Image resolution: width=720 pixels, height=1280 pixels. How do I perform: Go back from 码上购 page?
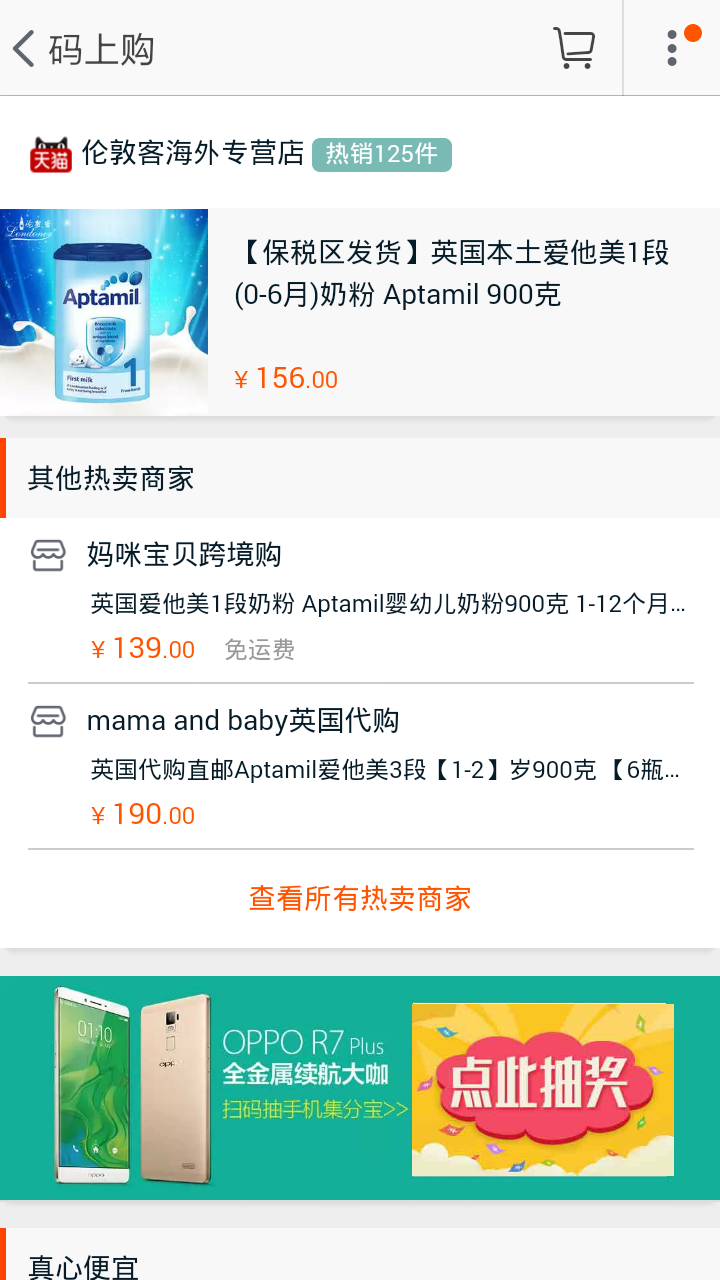click(26, 48)
